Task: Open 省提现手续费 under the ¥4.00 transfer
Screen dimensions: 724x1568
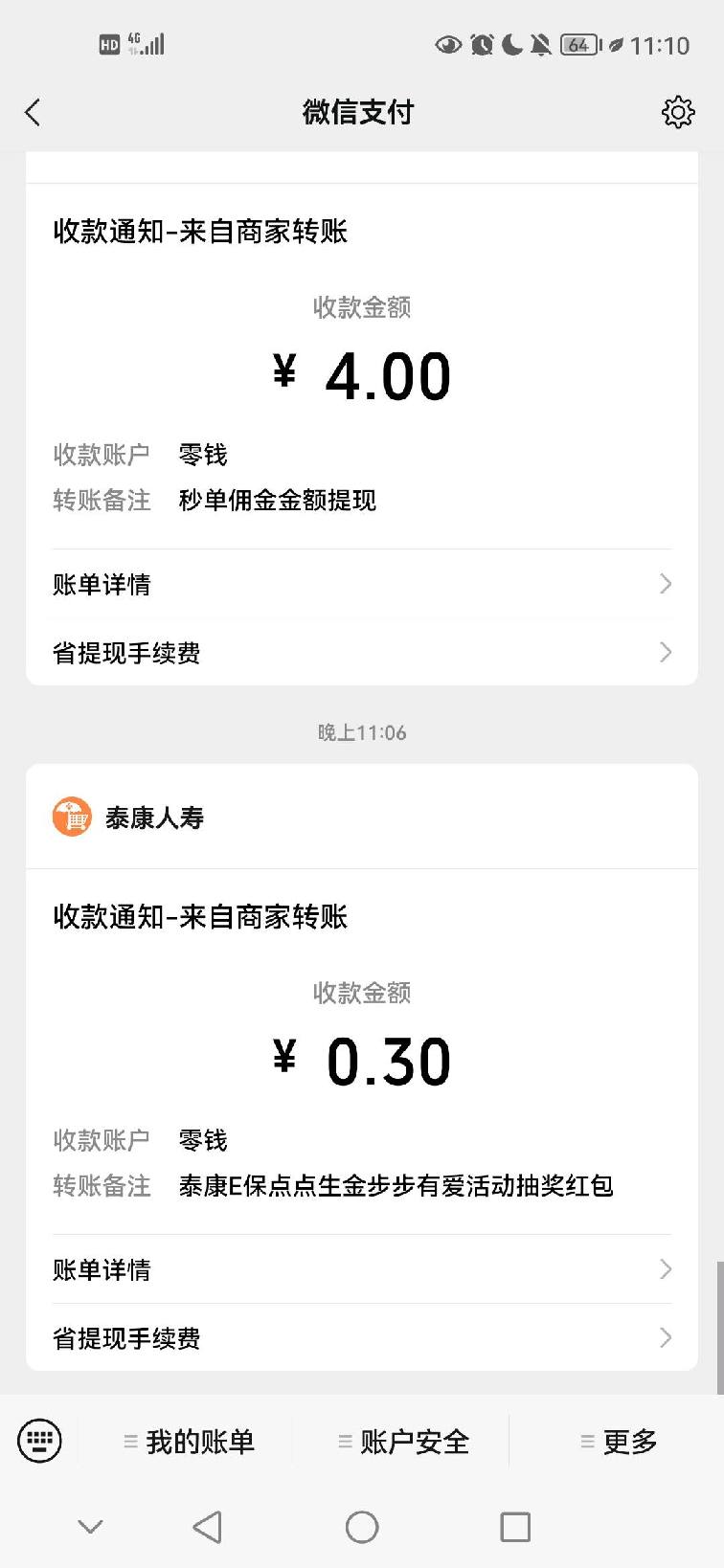Action: 362,653
